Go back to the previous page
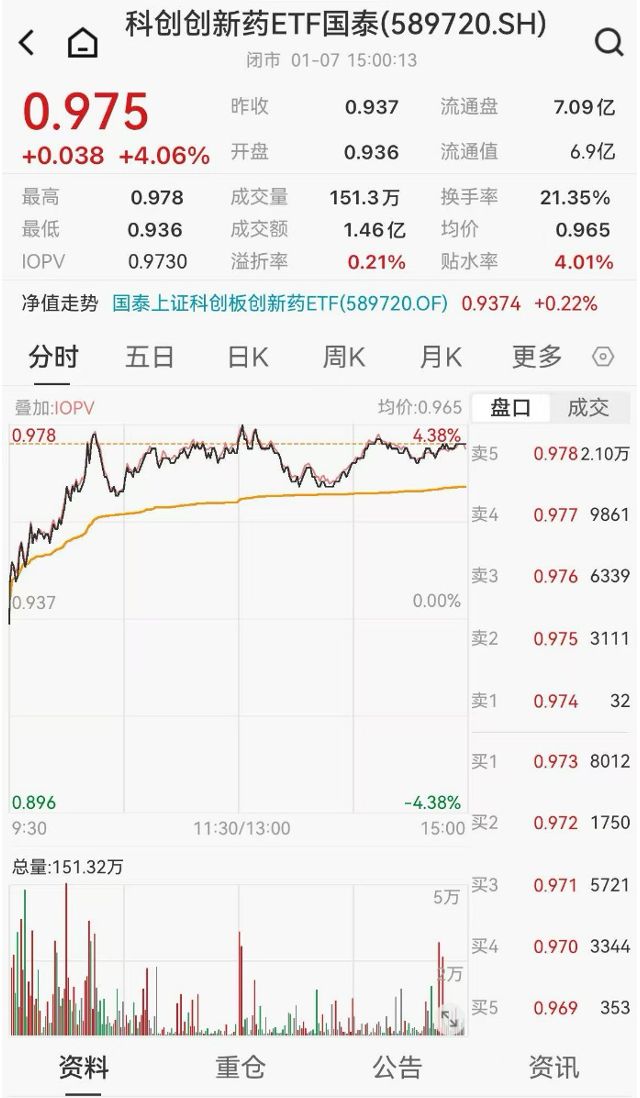Viewport: 640px width, 1098px height. point(27,42)
